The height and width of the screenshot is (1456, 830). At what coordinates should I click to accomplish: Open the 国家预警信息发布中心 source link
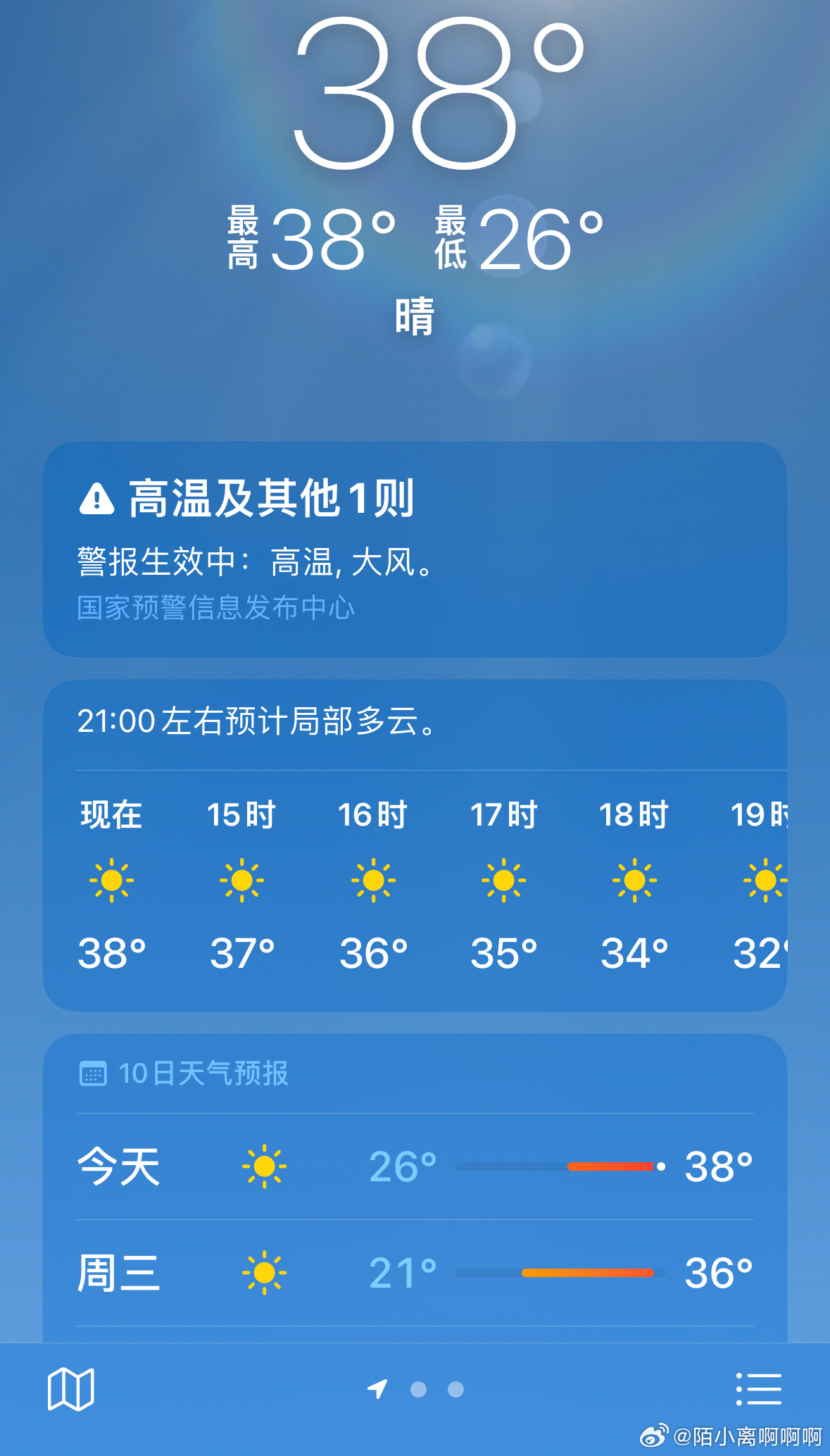point(215,608)
